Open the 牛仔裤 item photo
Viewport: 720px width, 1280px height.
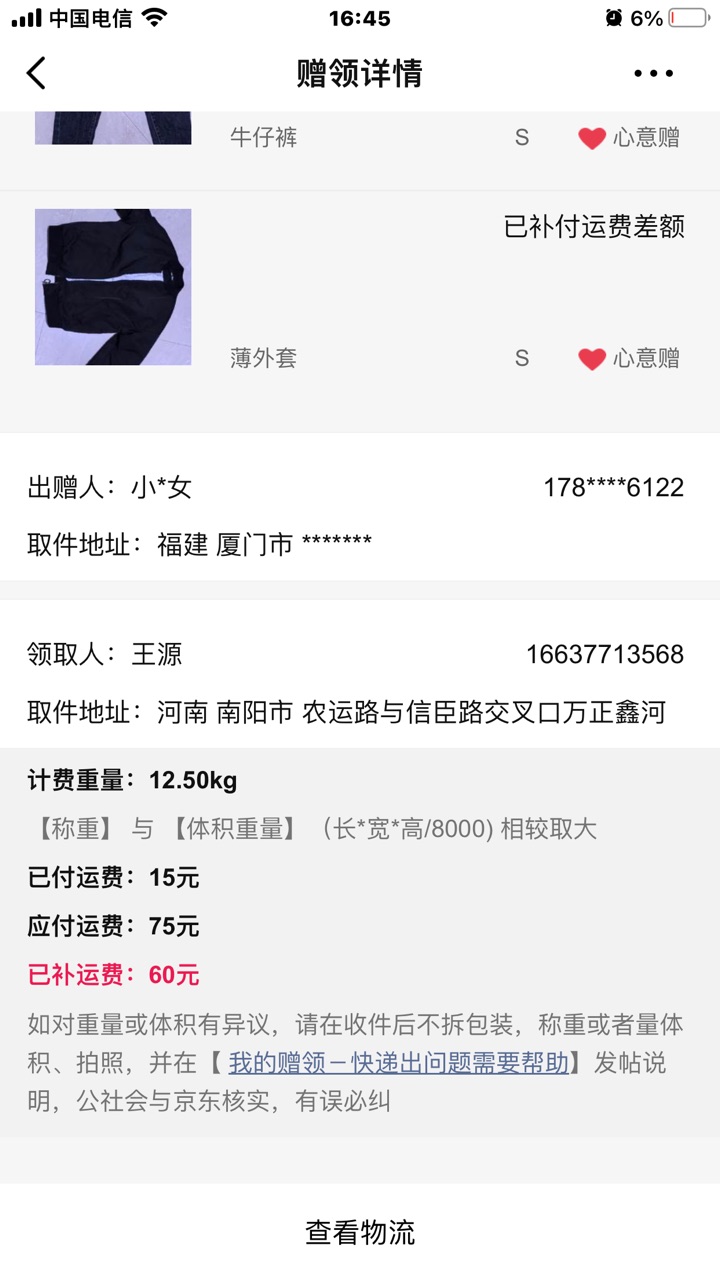pos(113,128)
